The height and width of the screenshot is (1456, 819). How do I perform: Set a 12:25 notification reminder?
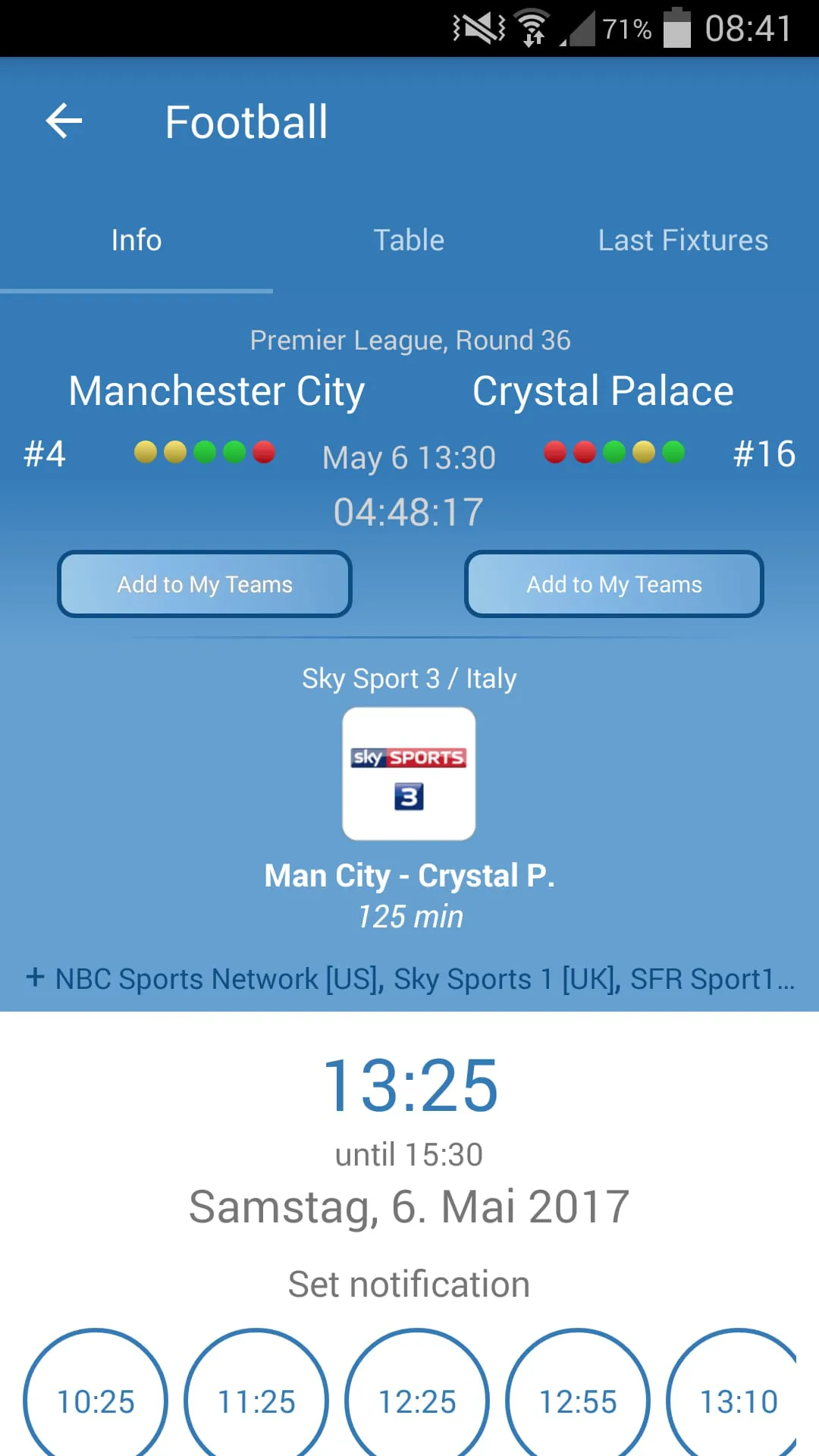coord(416,1401)
